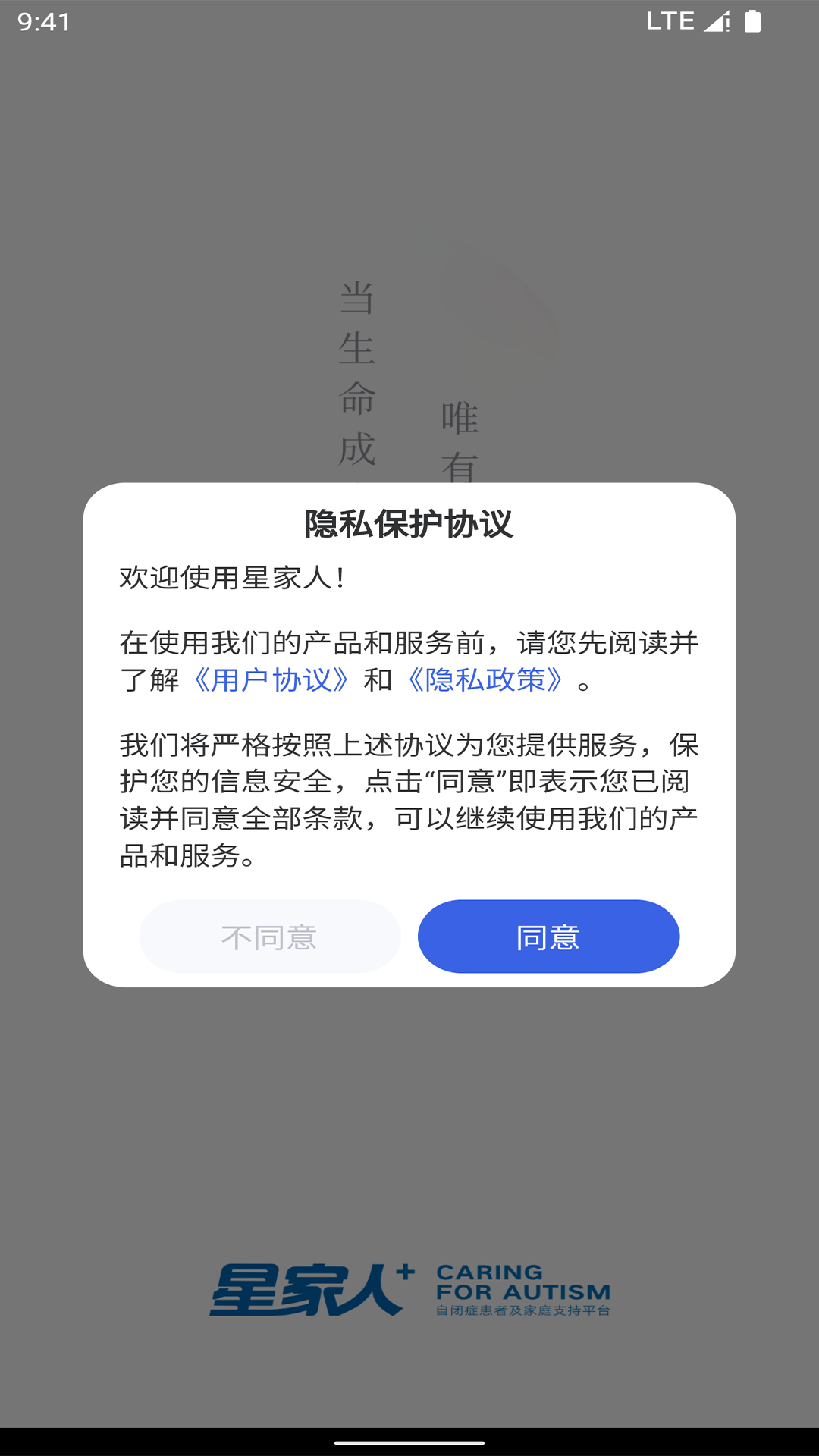Screen dimensions: 819x1456
Task: Read the 《隐私政策》 link
Action: pos(486,680)
